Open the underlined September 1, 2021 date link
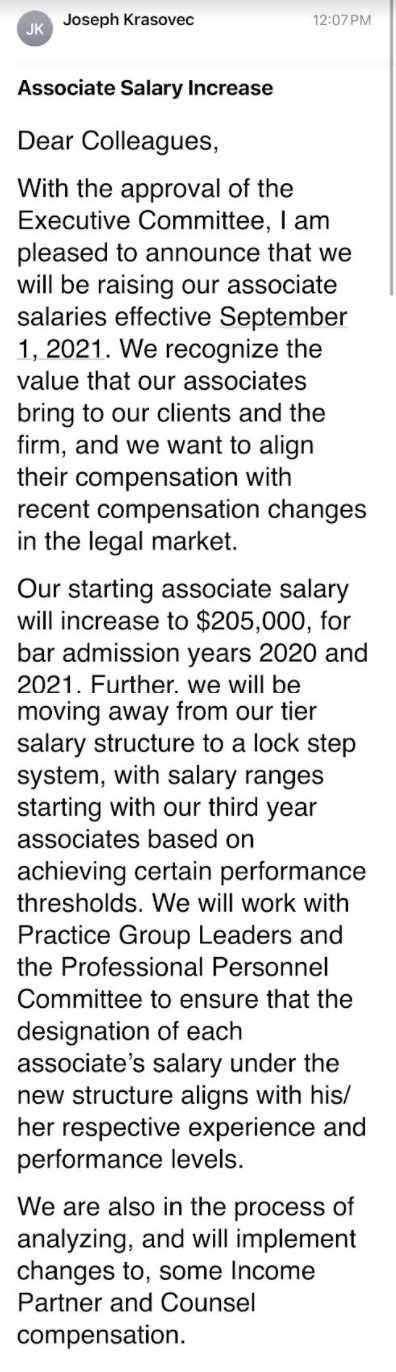 [x=283, y=318]
